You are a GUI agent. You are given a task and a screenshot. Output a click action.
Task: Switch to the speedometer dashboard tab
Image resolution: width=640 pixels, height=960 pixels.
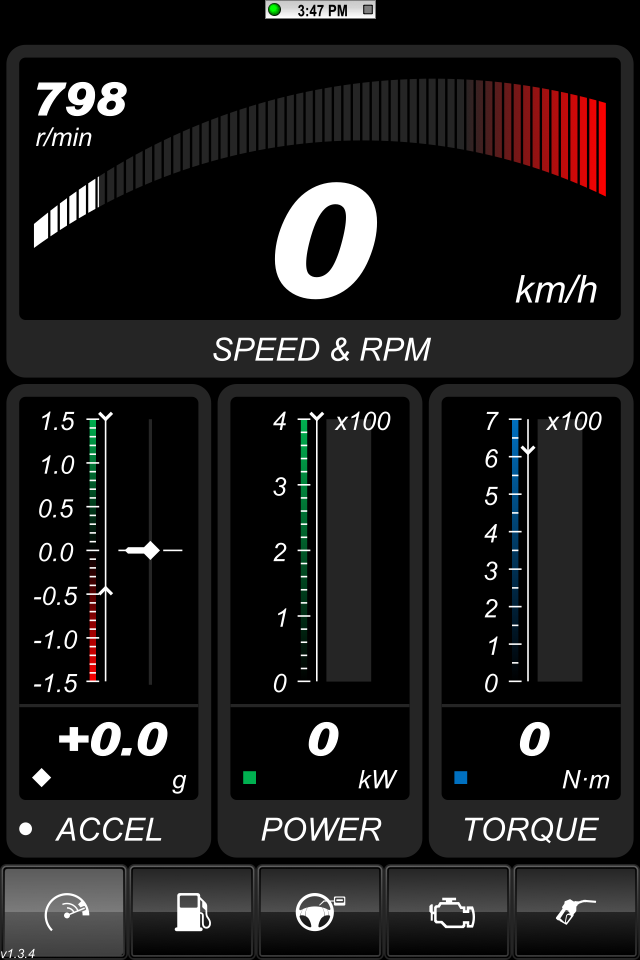coord(64,911)
